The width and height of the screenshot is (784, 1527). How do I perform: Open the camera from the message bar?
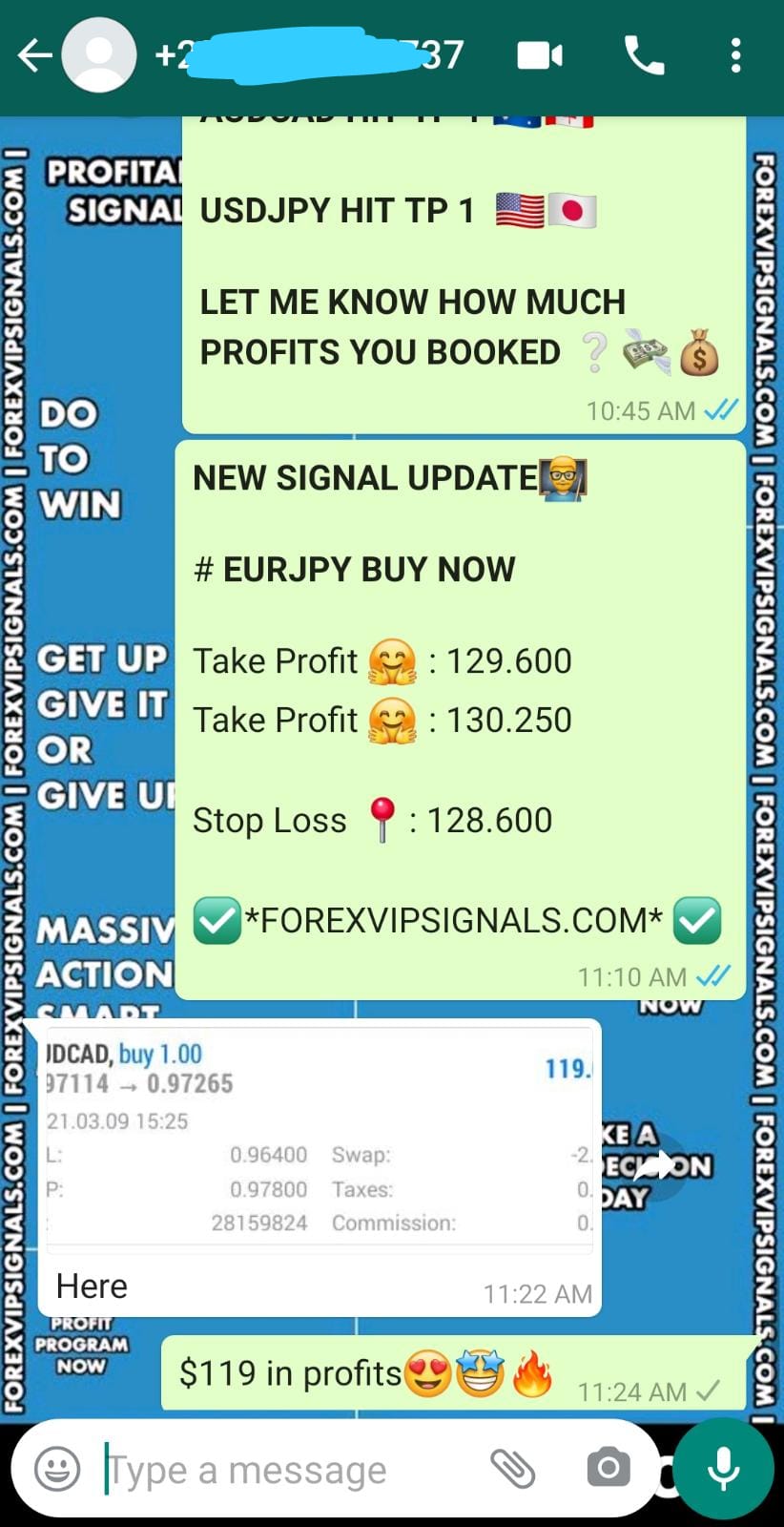608,1469
